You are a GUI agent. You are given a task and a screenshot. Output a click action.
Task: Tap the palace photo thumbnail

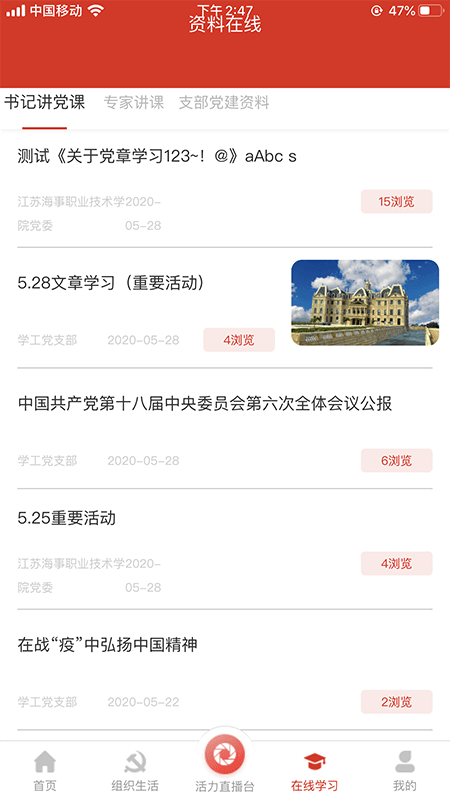point(365,303)
